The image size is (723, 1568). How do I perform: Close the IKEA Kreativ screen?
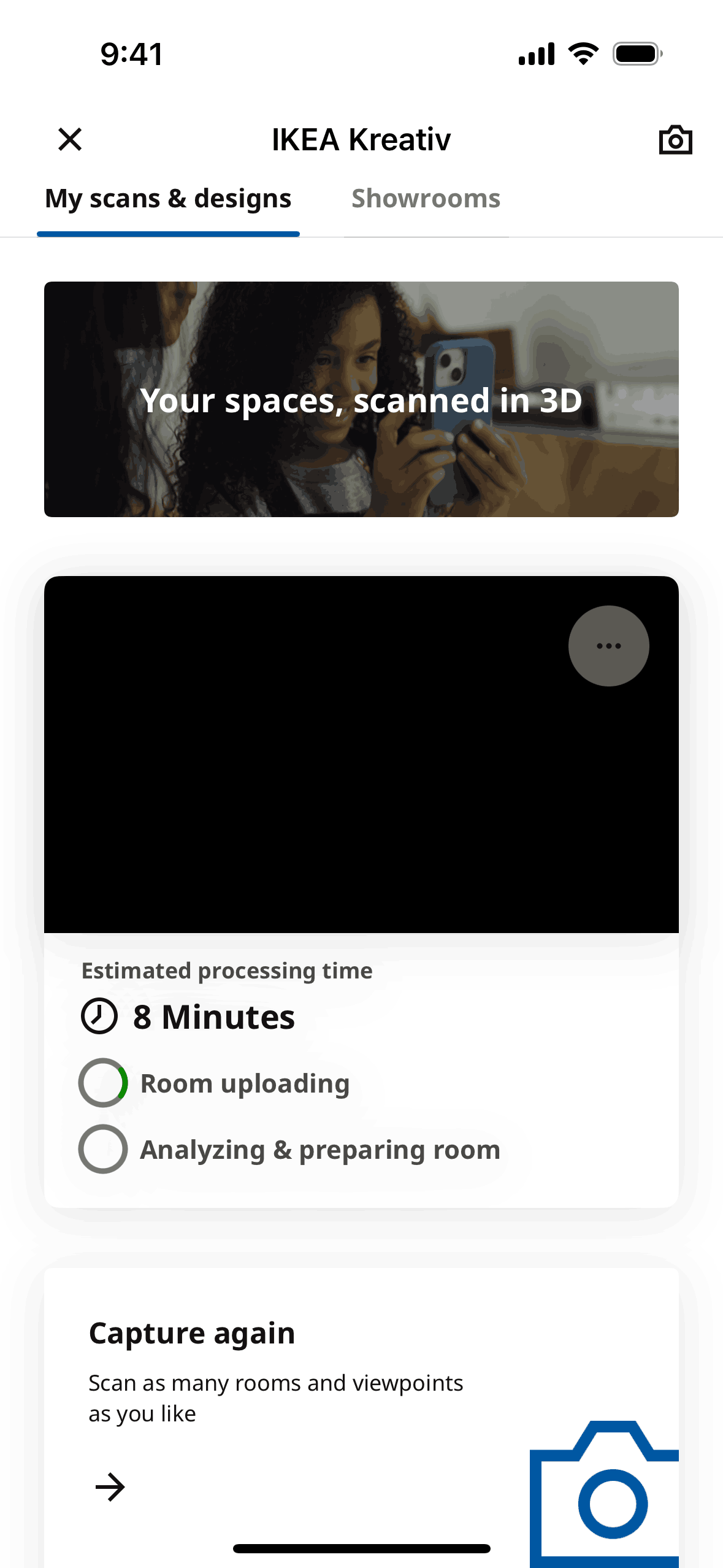click(x=70, y=139)
